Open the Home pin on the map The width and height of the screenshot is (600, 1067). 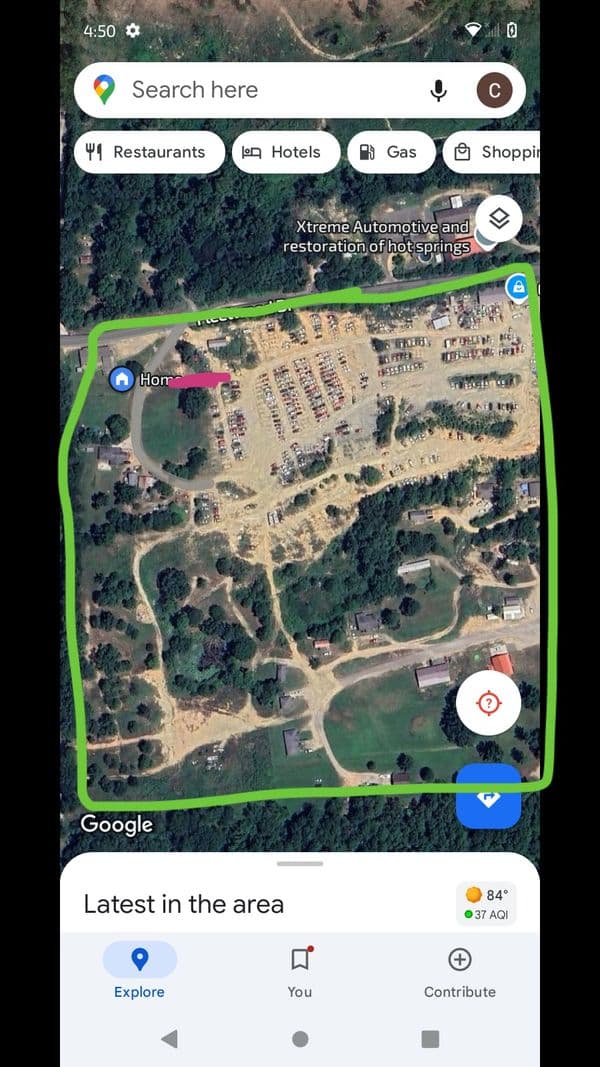122,379
